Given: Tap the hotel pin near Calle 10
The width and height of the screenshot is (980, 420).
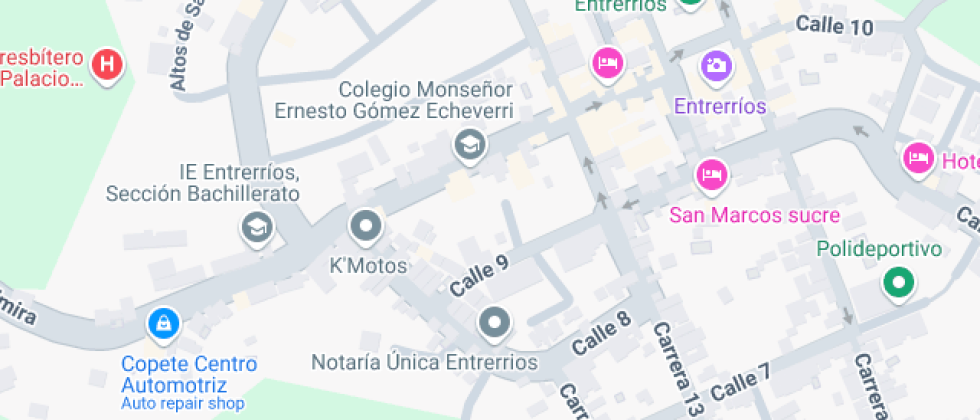Looking at the screenshot, I should click(x=607, y=64).
